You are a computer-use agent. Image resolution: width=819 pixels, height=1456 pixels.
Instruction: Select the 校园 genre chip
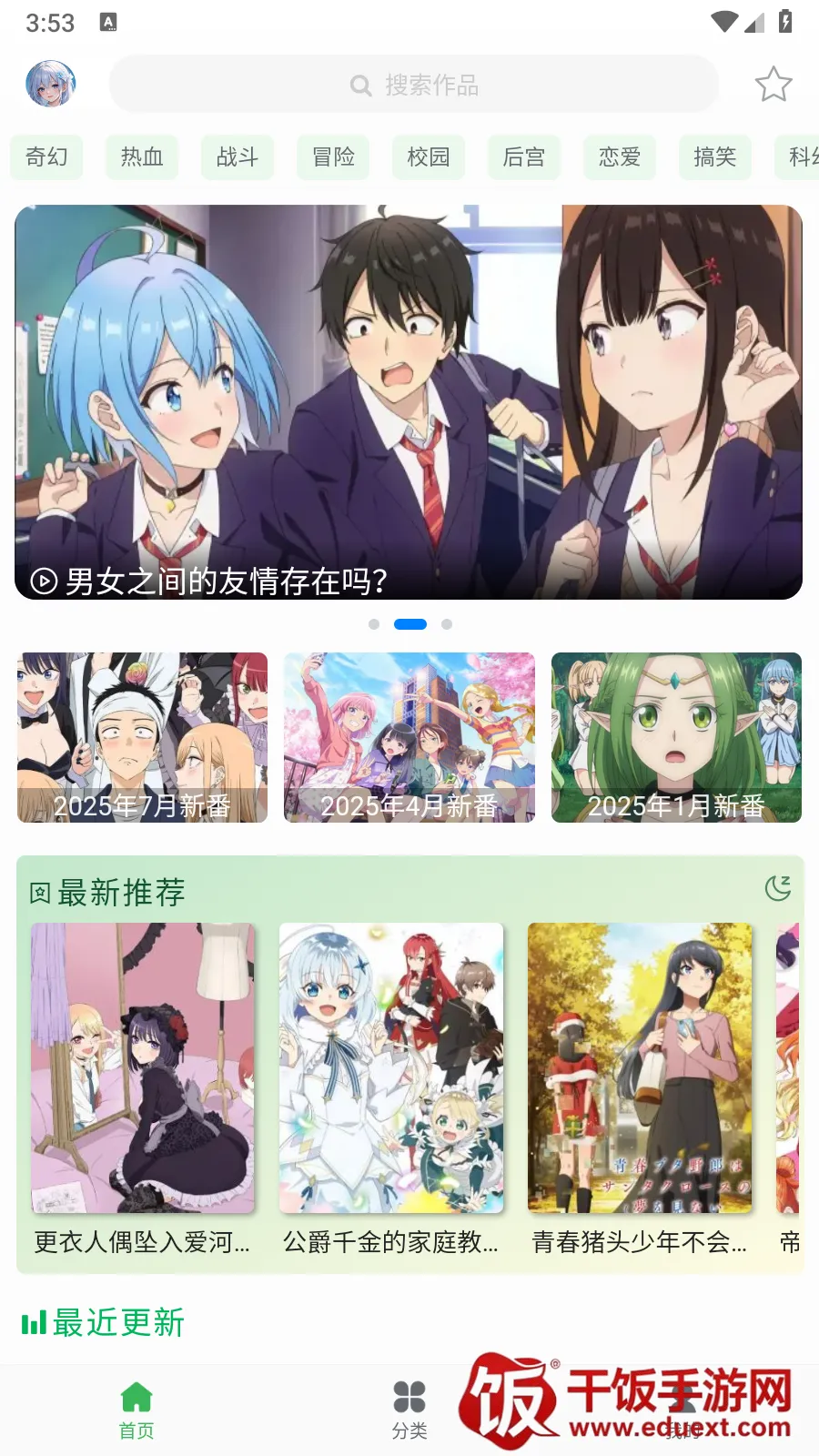tap(429, 157)
